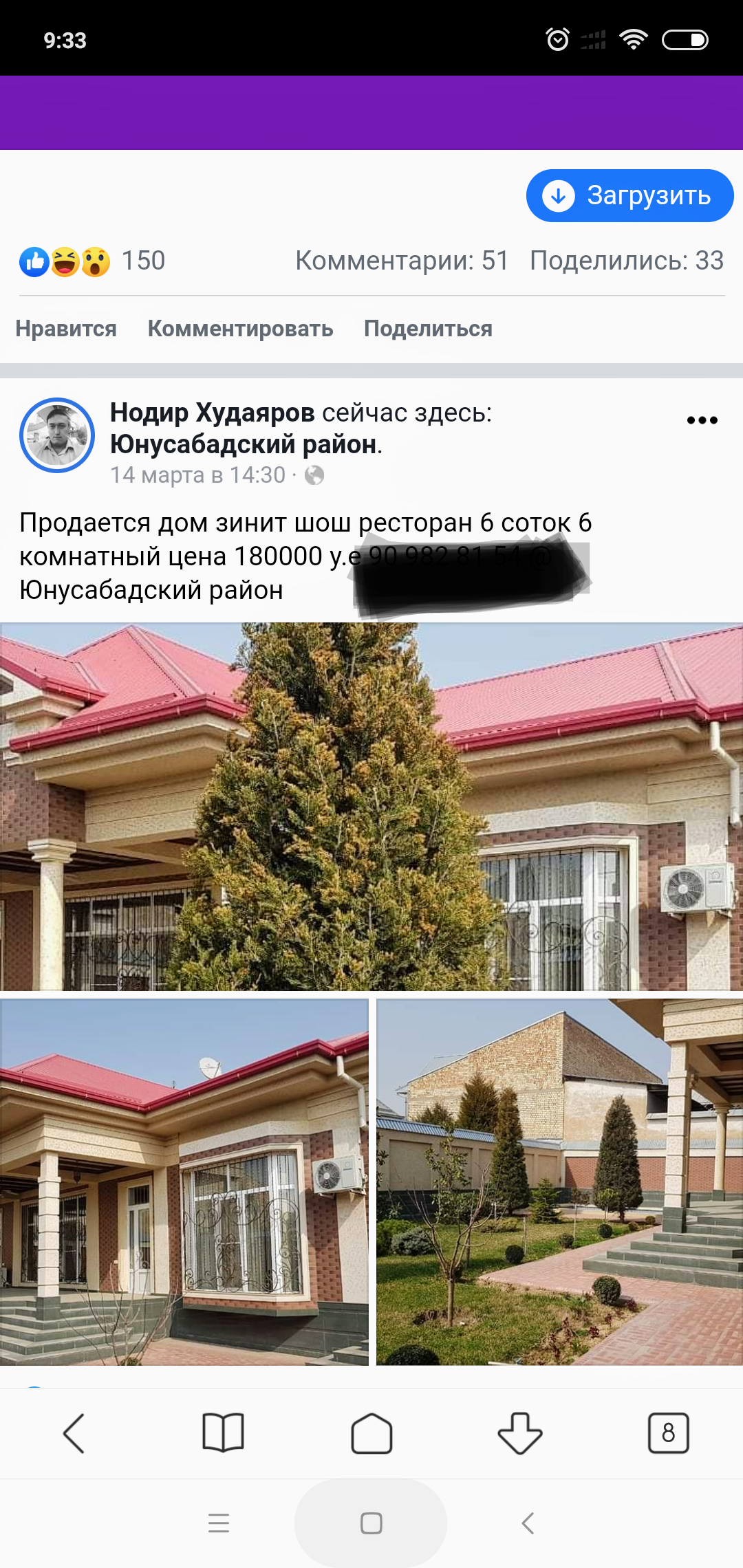Open Поделились: 33 shares list
The image size is (743, 1568).
pos(627,261)
